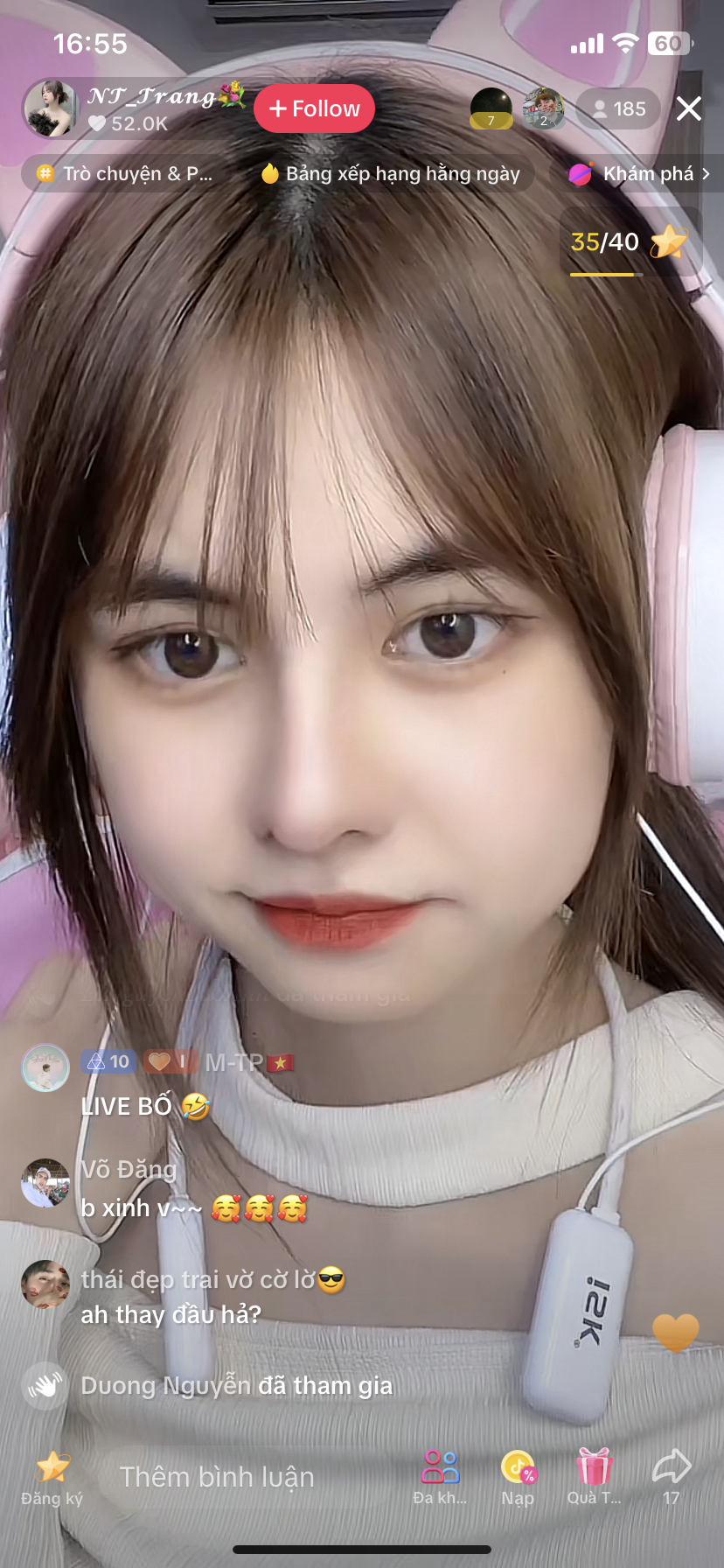Open the 185 viewers list
The width and height of the screenshot is (724, 1568).
point(618,108)
